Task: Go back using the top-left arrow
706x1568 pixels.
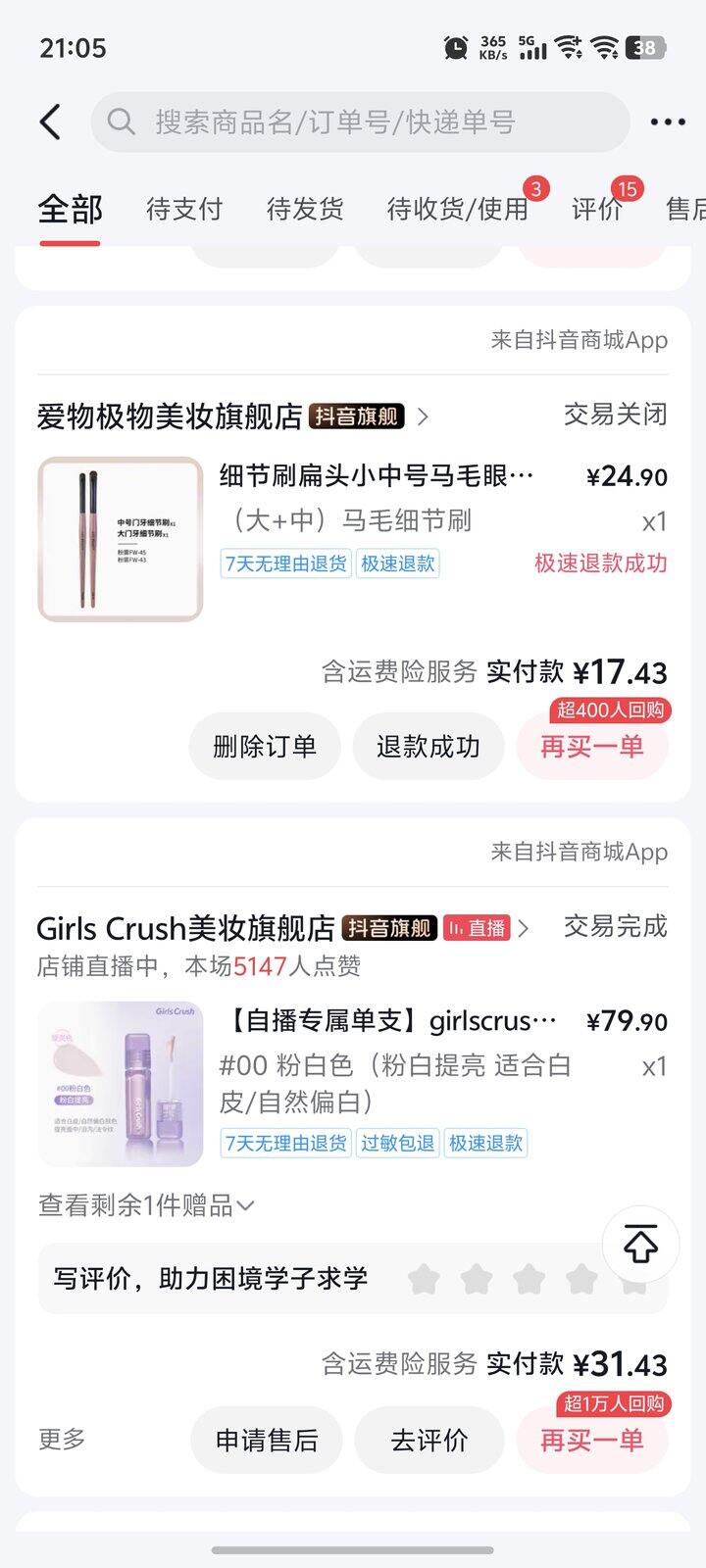Action: click(51, 122)
